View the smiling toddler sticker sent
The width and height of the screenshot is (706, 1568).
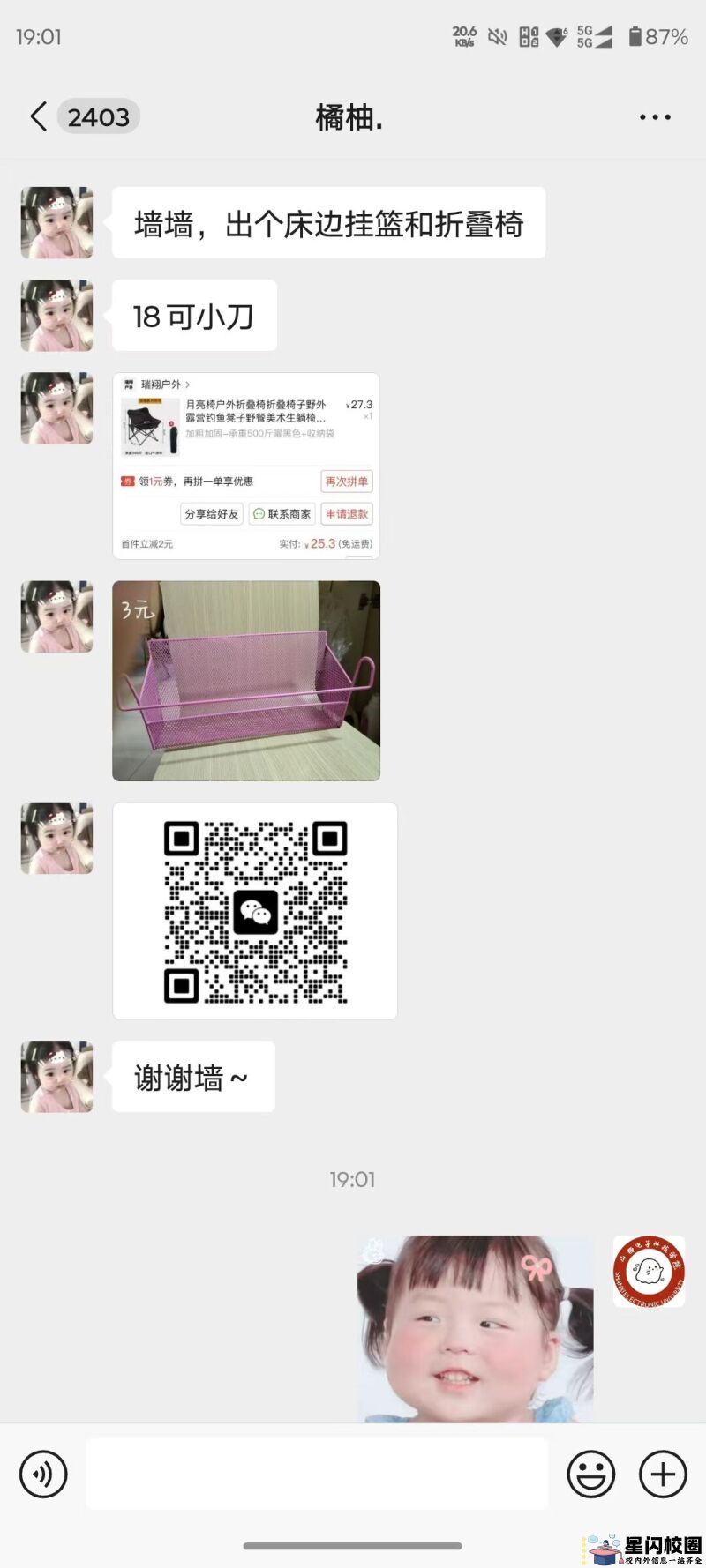click(x=475, y=1328)
